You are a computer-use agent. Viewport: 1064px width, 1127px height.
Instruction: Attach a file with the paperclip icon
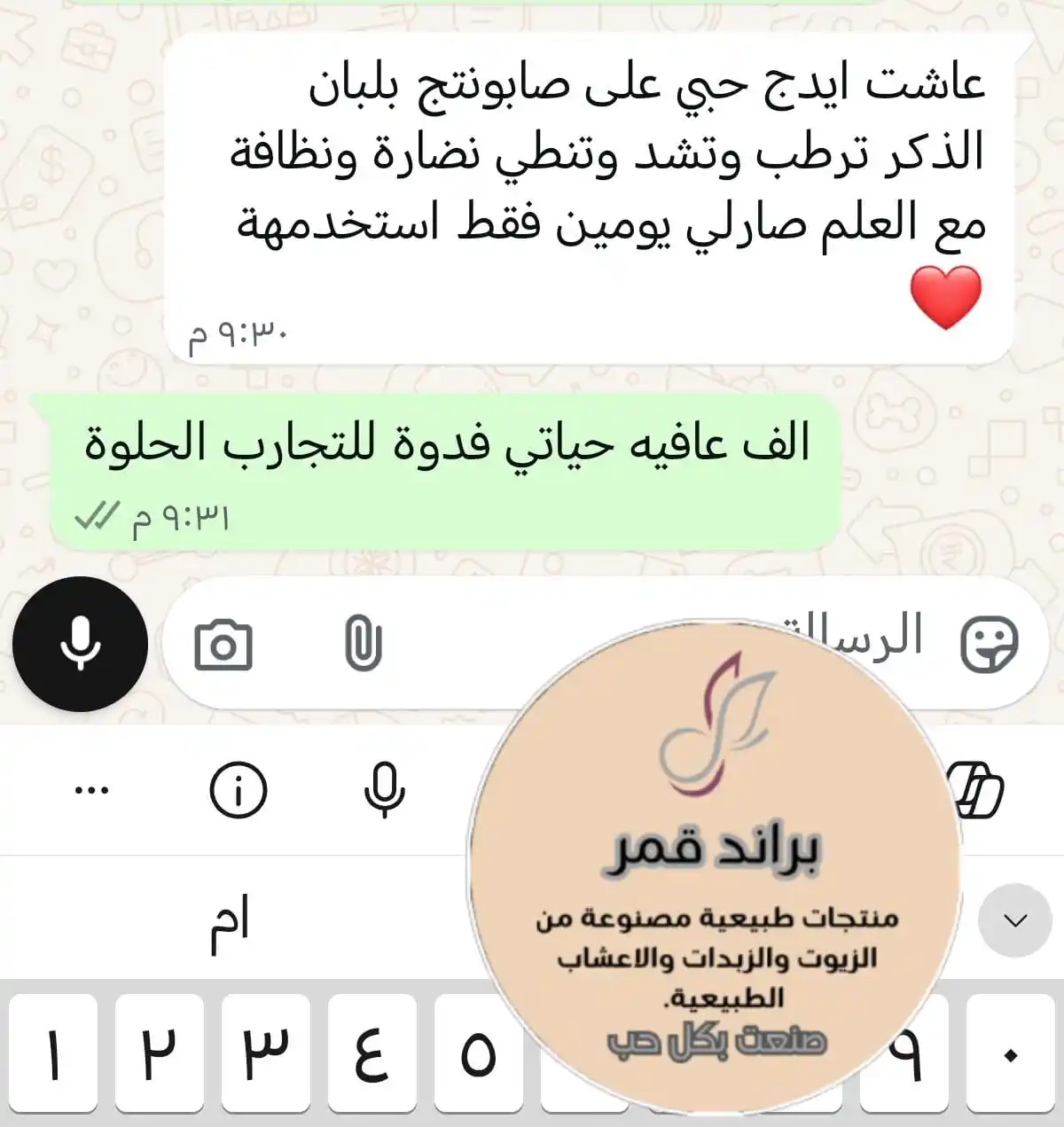point(363,645)
